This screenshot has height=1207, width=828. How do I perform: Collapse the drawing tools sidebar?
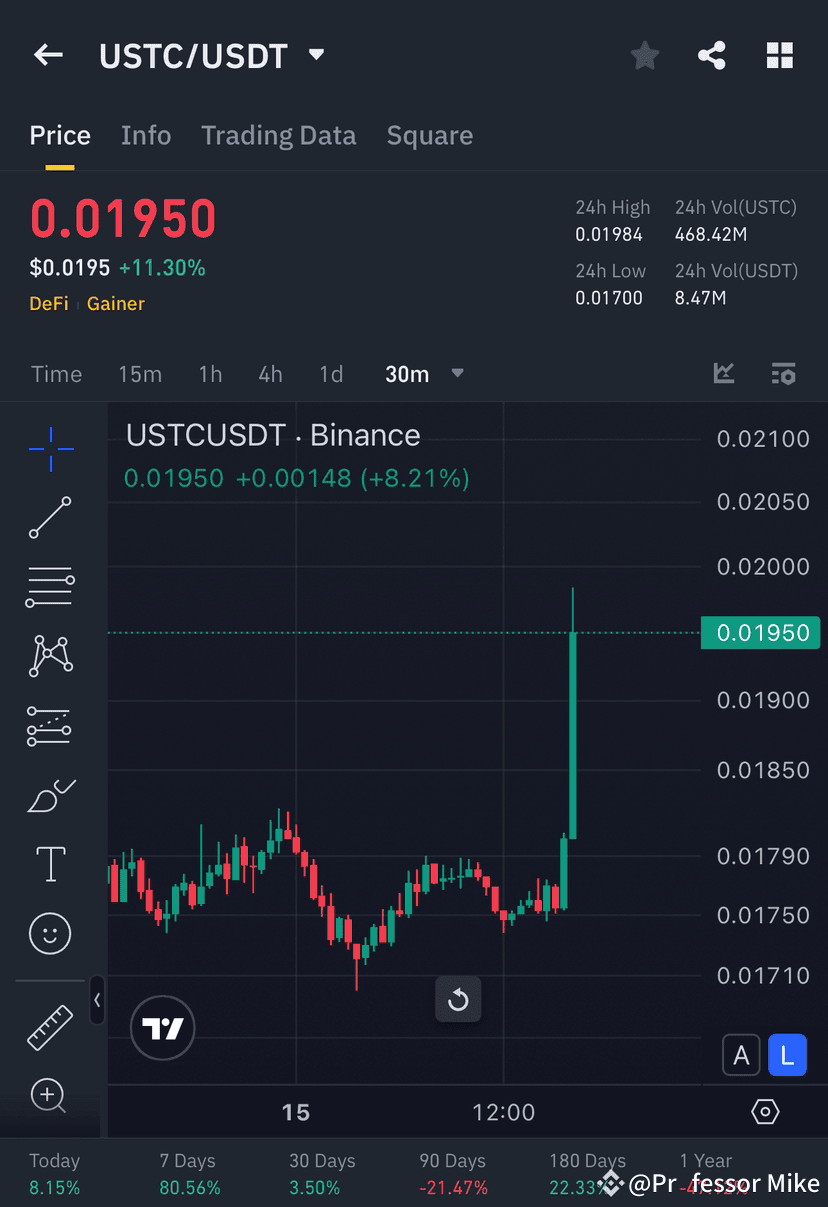97,1000
